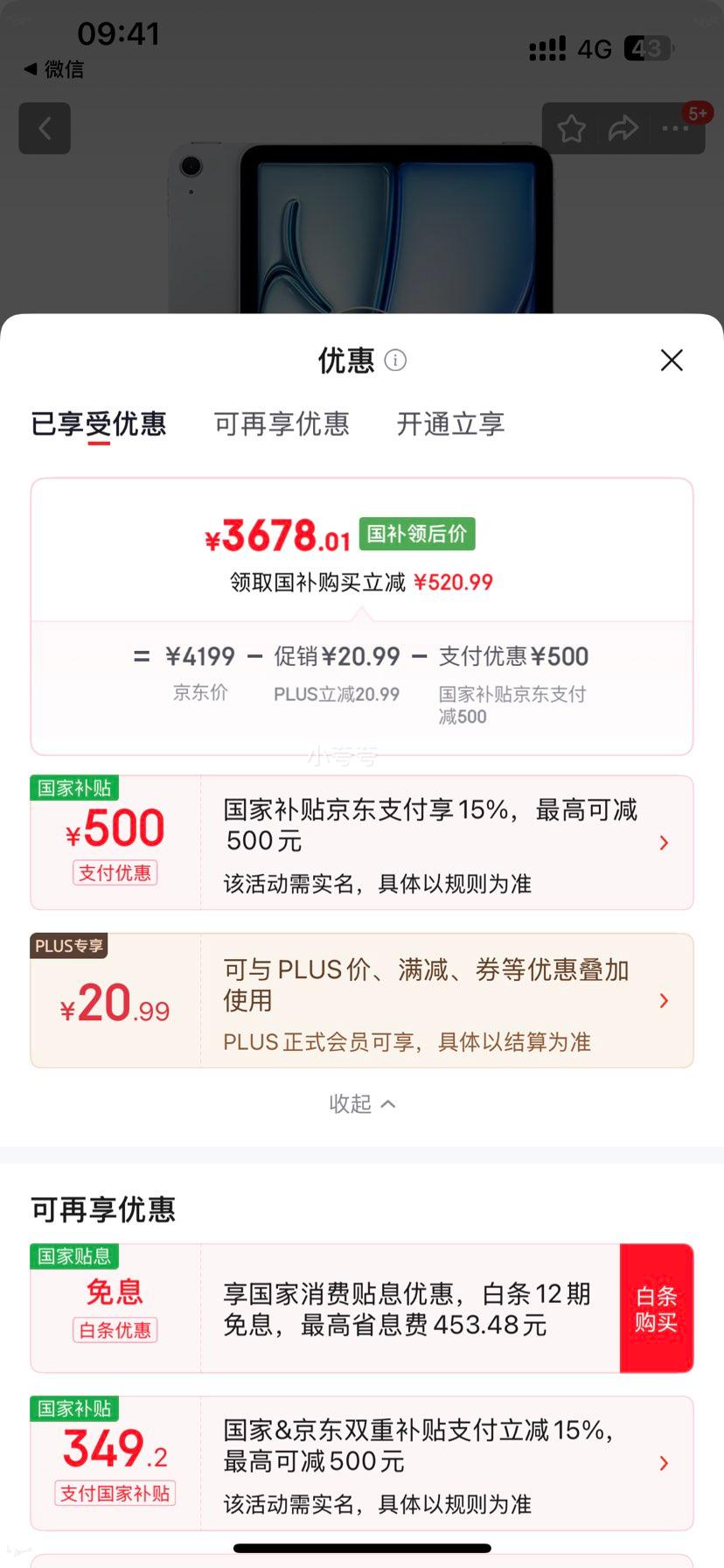The width and height of the screenshot is (724, 1568).
Task: Tap the 已享受优惠 tab selector
Action: (99, 423)
